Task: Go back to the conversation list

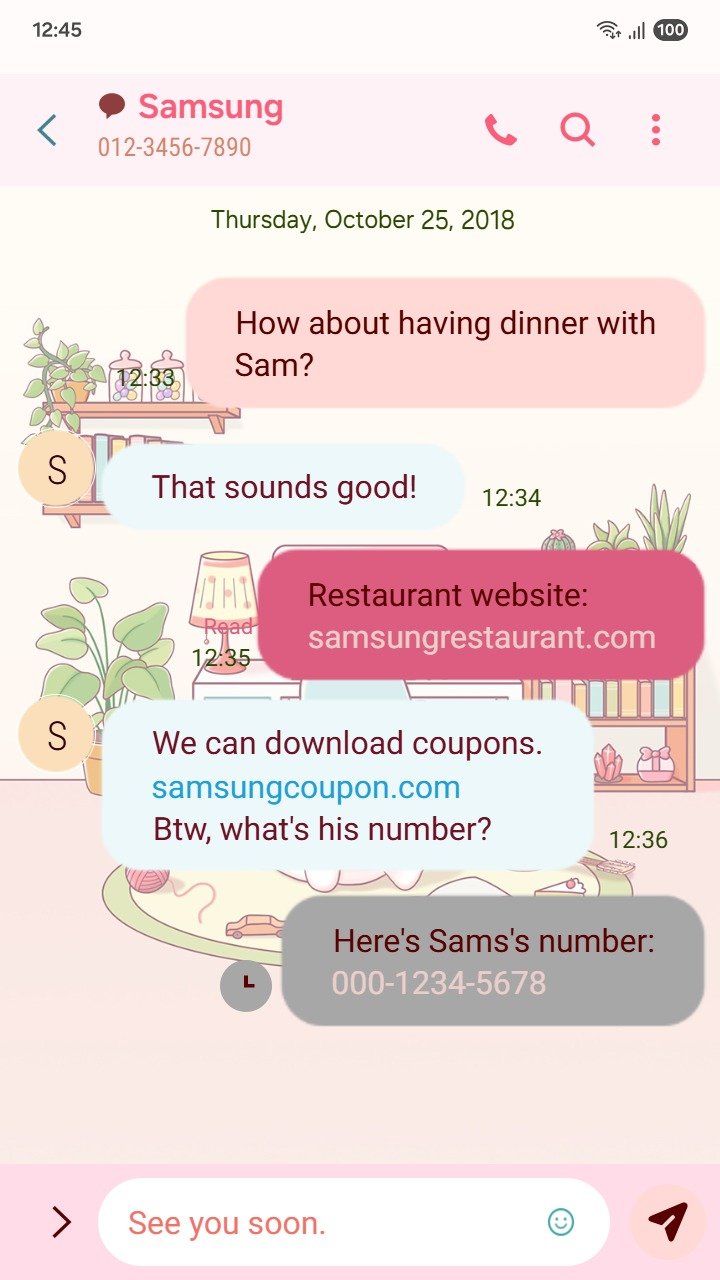Action: point(47,130)
